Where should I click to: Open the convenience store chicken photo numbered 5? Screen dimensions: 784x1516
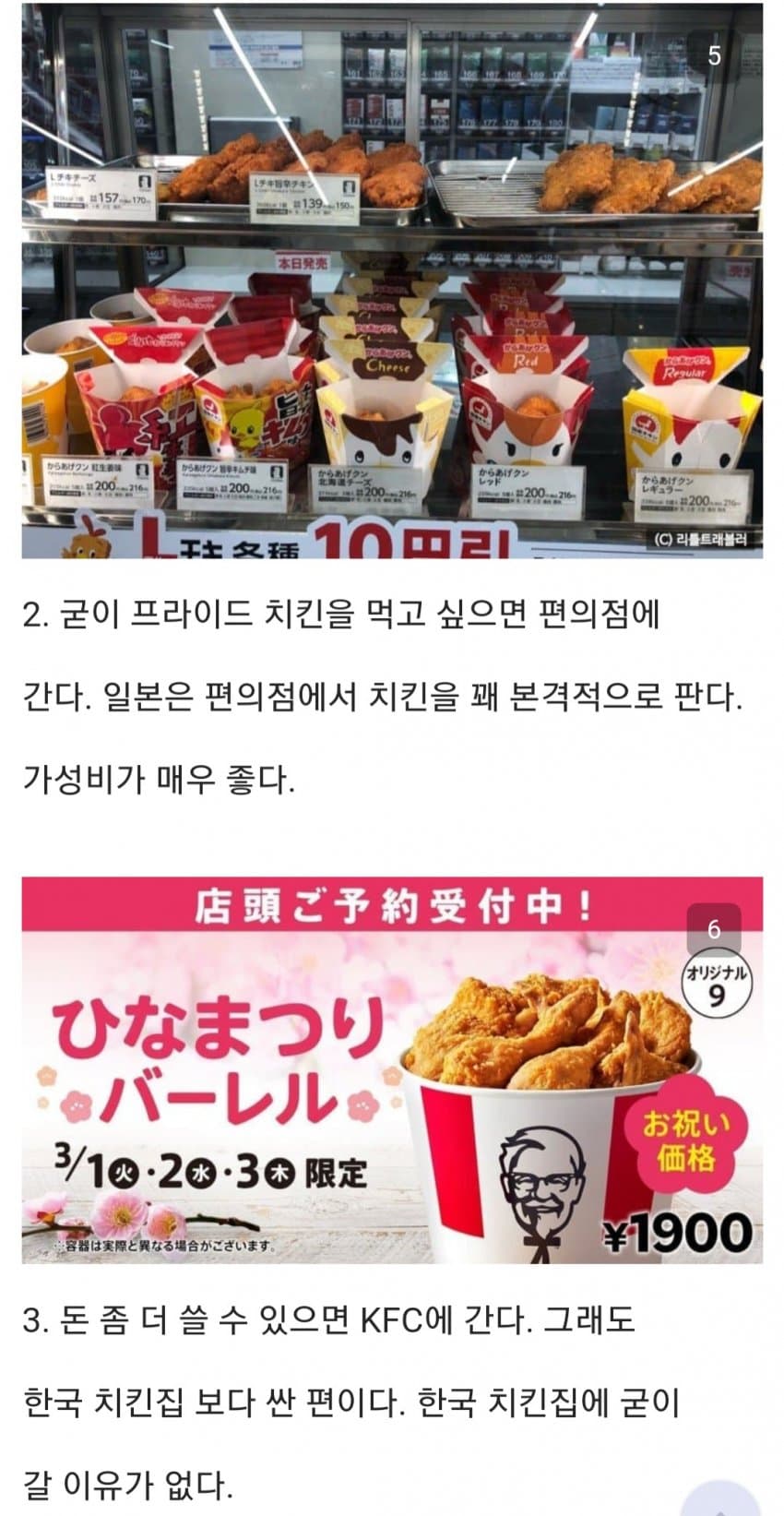[392, 281]
